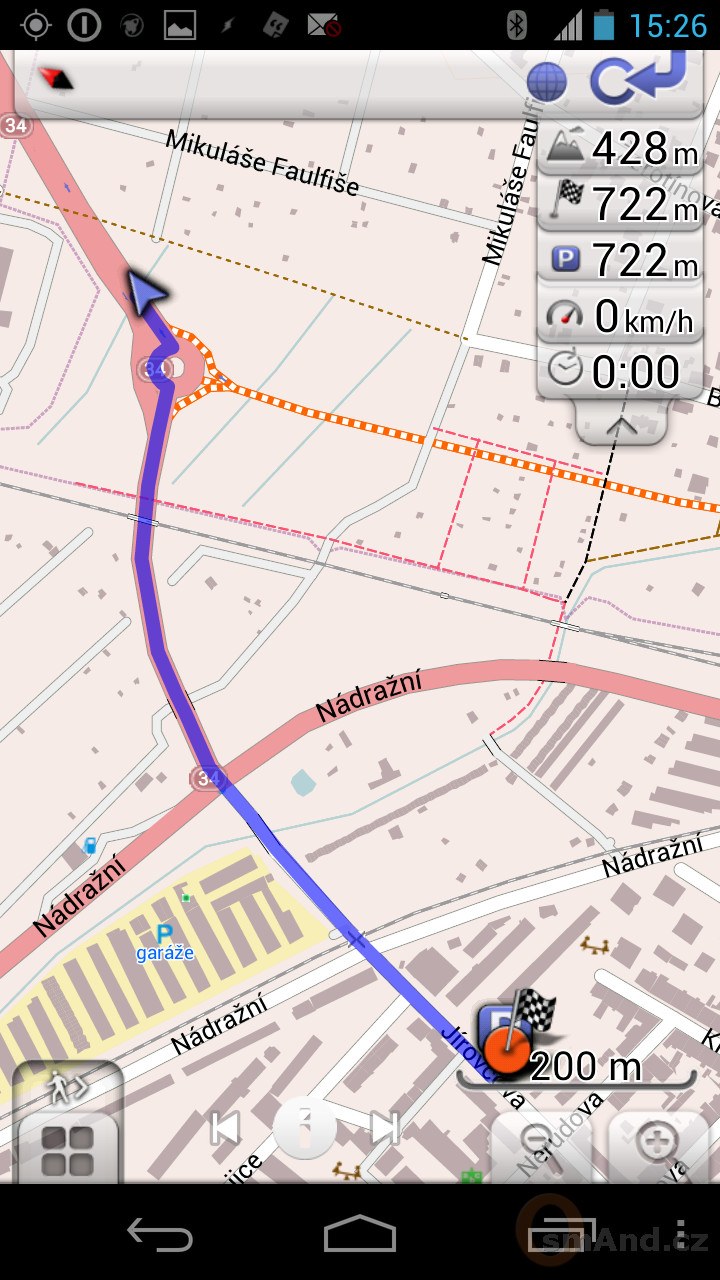Go to the next route step
720x1280 pixels.
click(385, 1129)
